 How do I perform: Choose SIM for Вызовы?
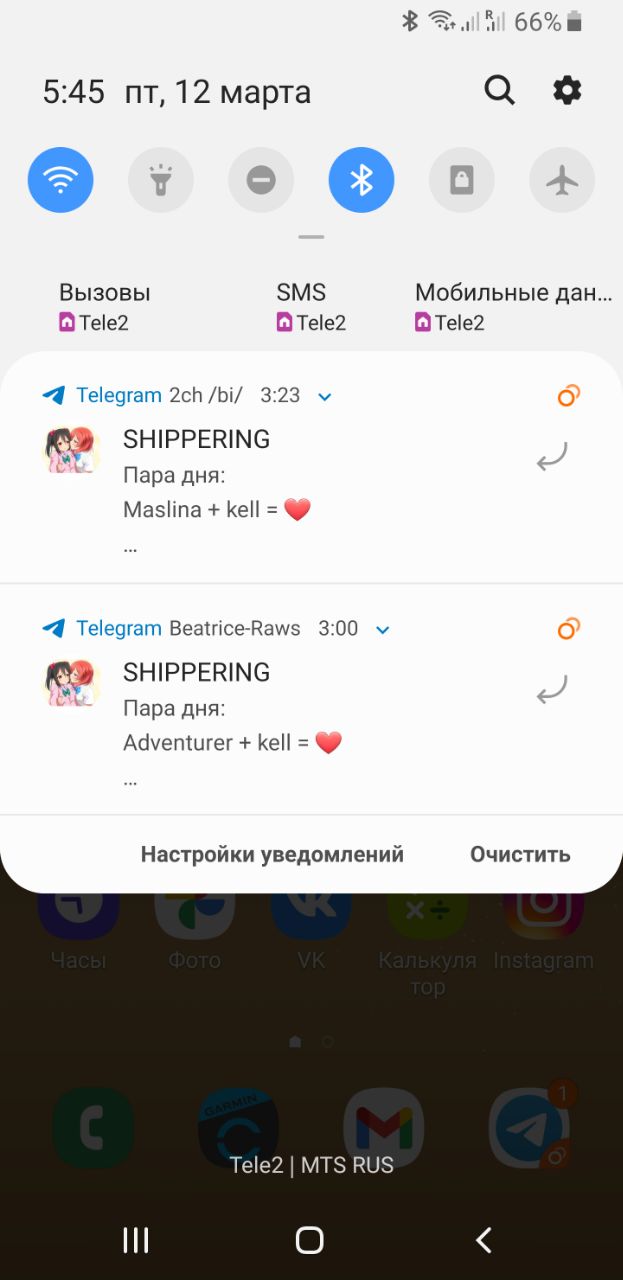(104, 307)
